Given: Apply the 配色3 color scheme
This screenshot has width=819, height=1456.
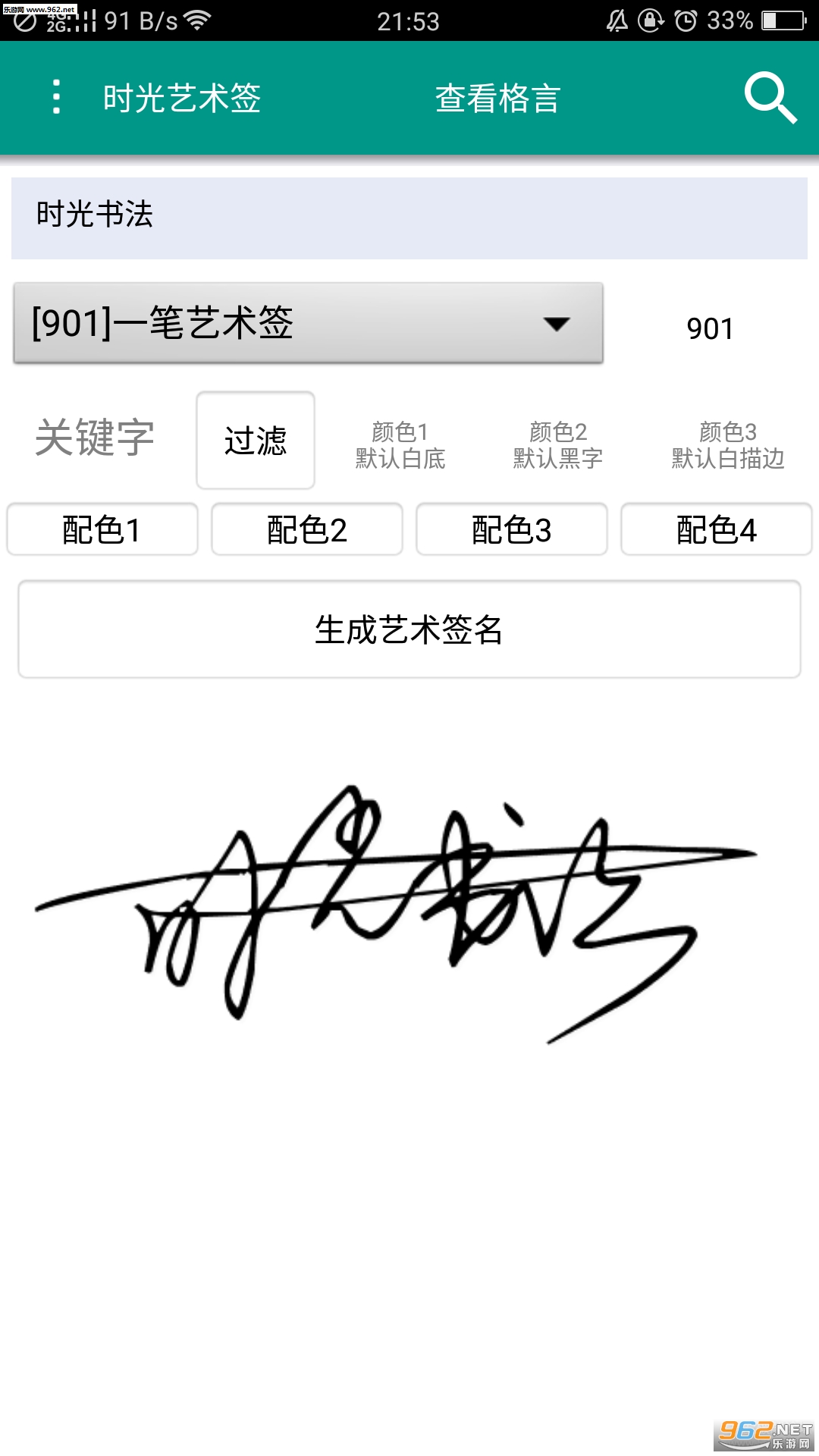Looking at the screenshot, I should point(512,529).
